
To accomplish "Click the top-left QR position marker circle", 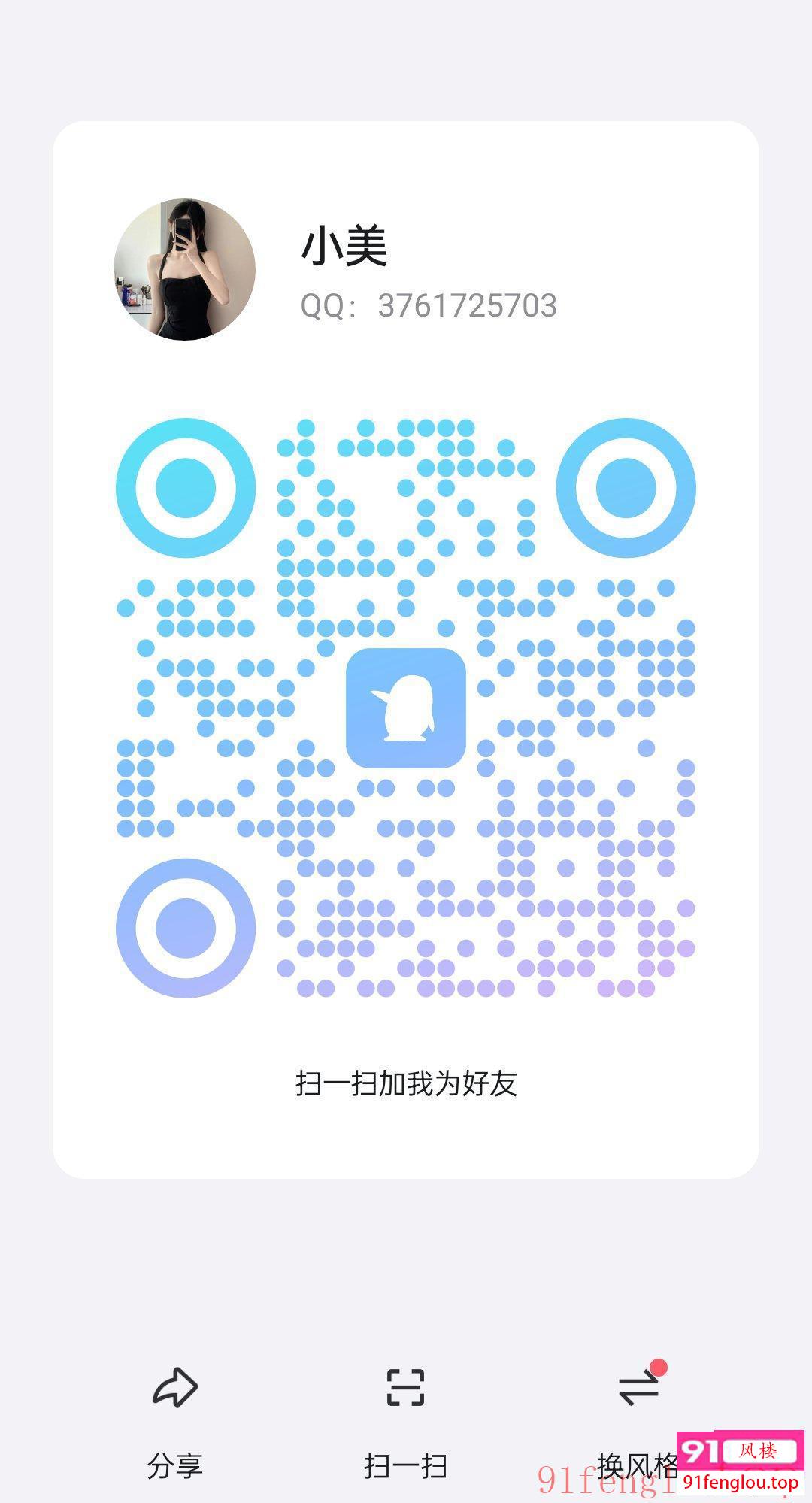I will click(x=186, y=489).
